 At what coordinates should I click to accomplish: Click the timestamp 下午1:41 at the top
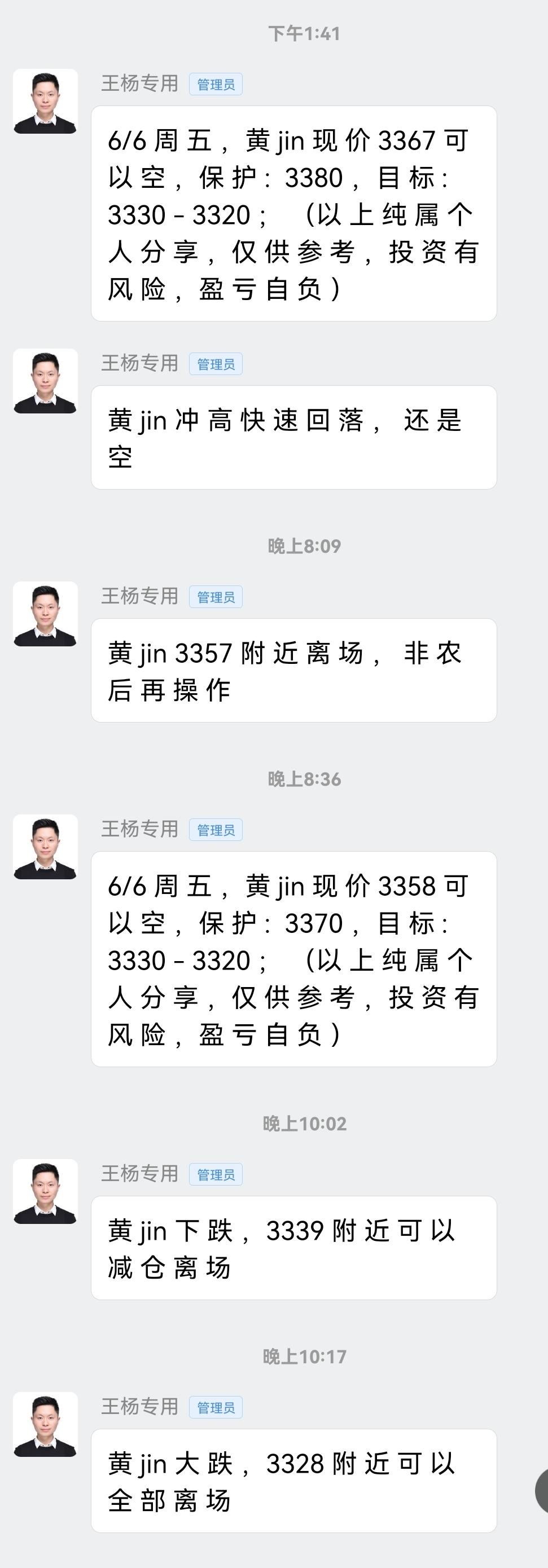[304, 33]
